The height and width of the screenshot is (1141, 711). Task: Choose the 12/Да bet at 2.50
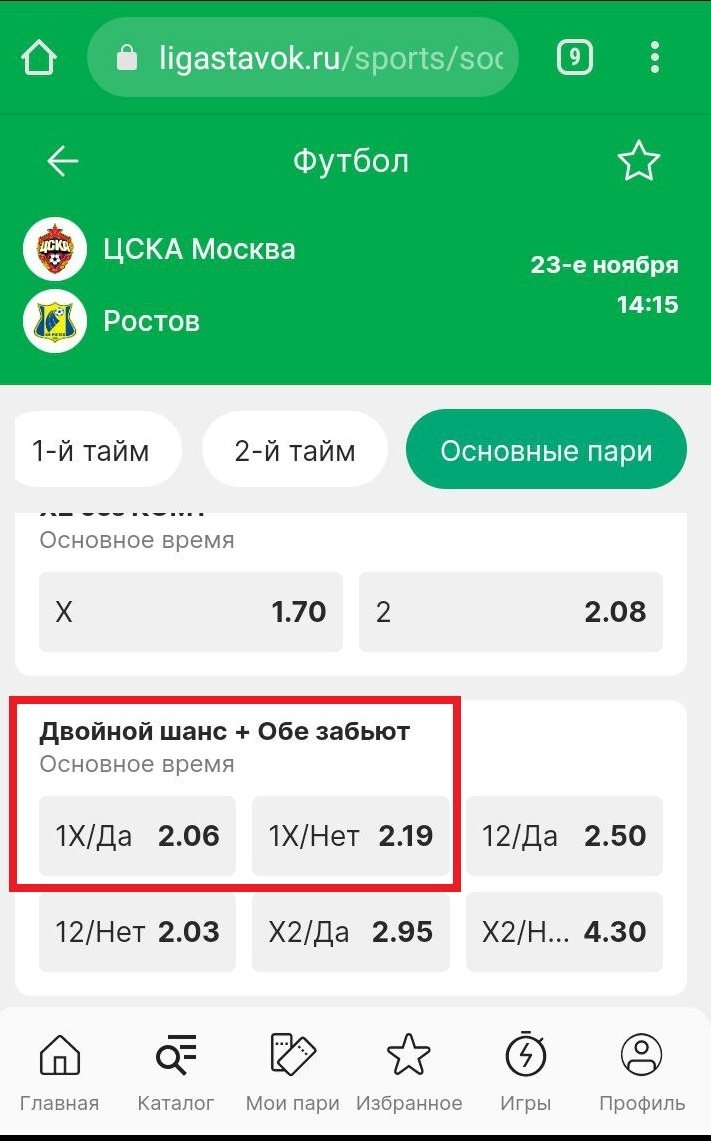point(564,836)
